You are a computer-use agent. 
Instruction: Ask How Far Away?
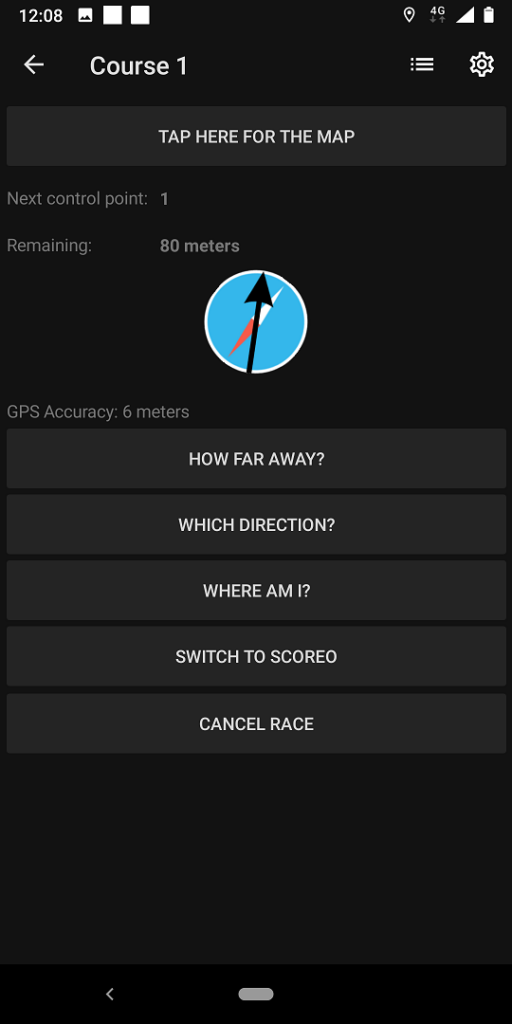tap(256, 459)
